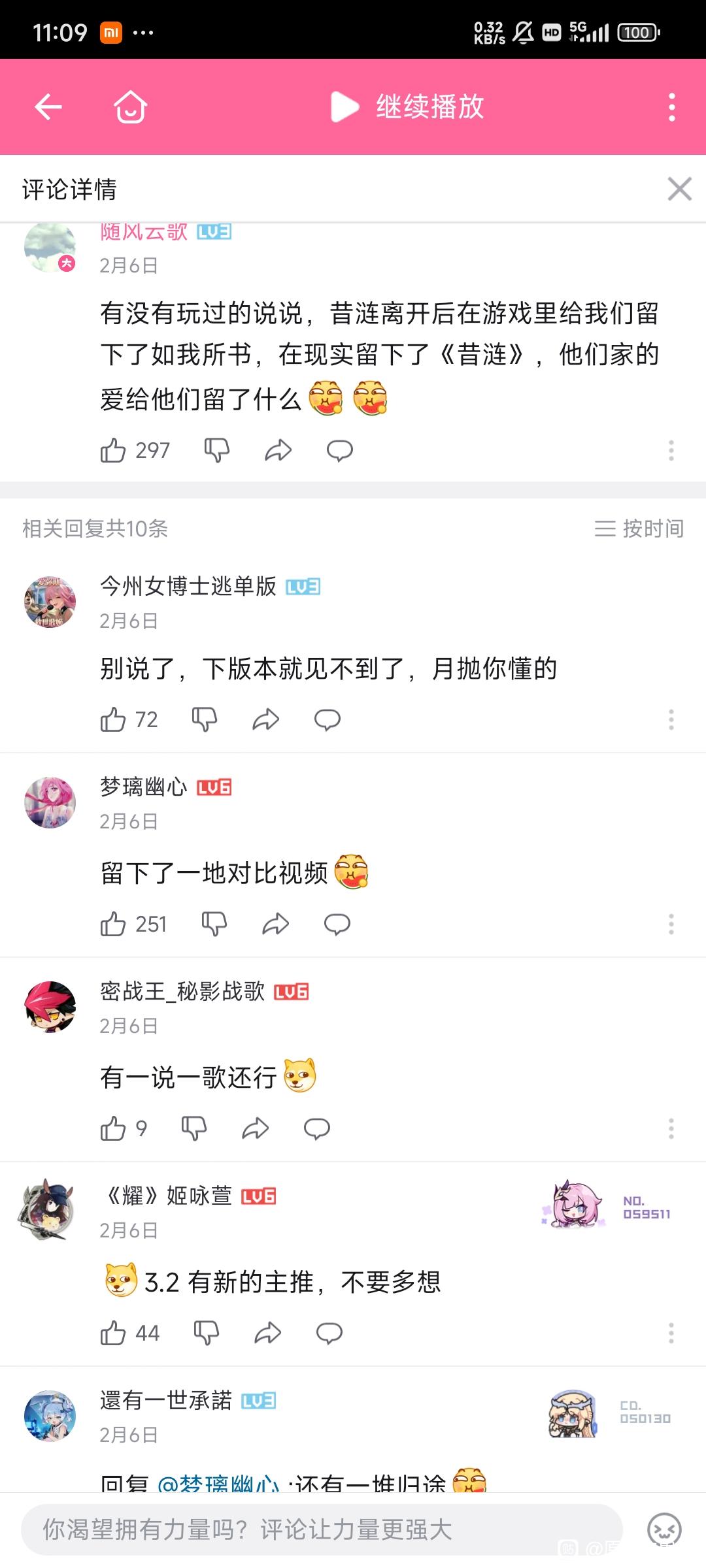Like 梦璃幽心's reply with 251 likes
This screenshot has width=706, height=1568.
[x=113, y=924]
